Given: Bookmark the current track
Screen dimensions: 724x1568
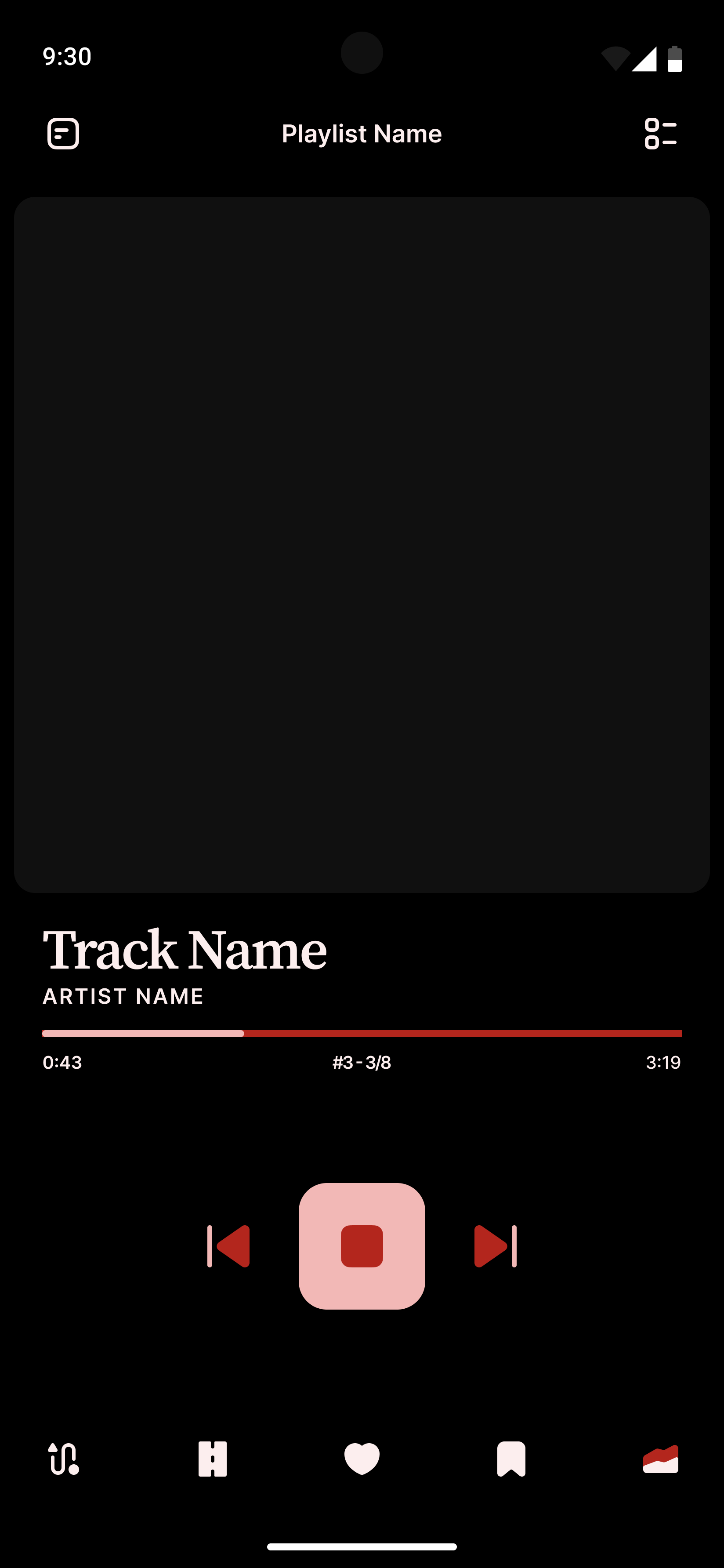Looking at the screenshot, I should tap(511, 1459).
